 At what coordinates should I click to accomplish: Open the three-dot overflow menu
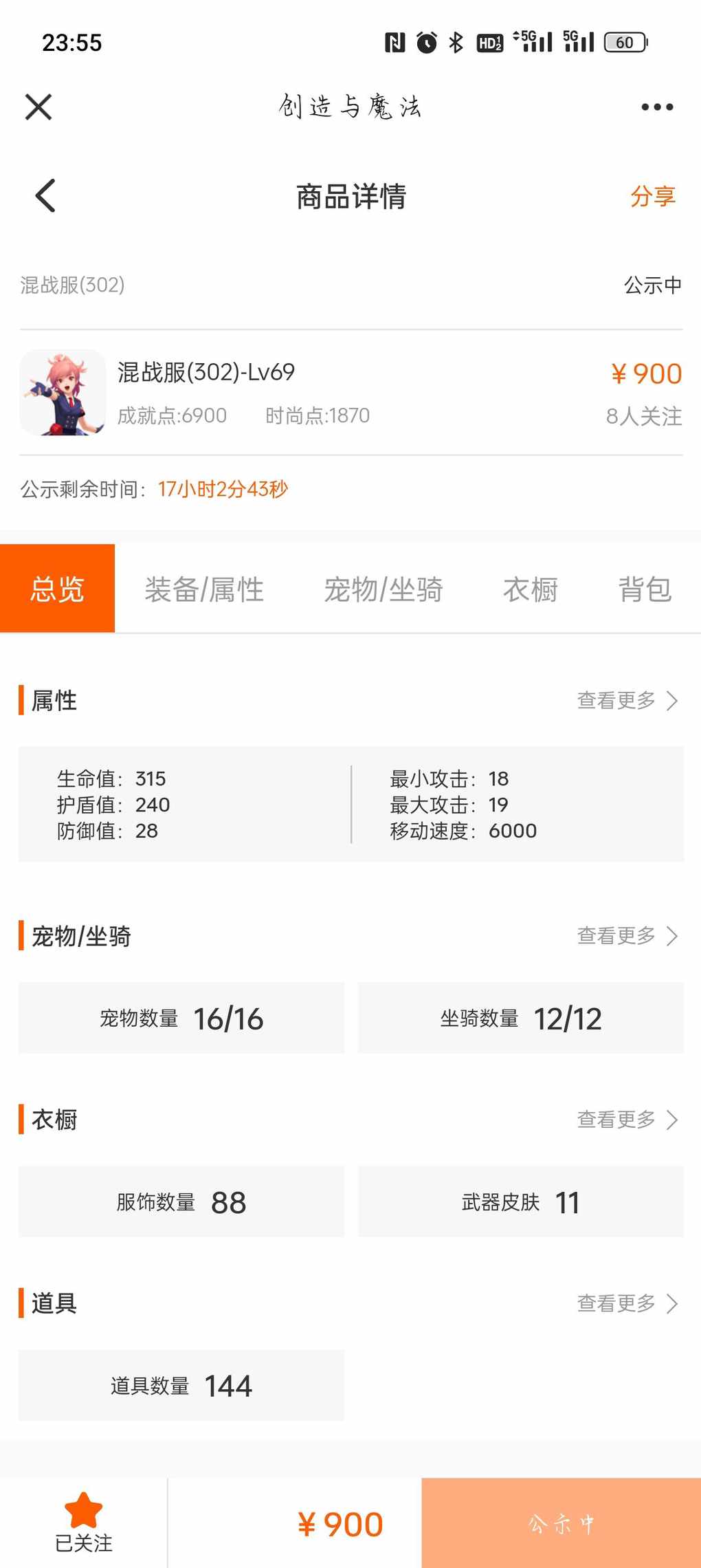point(657,107)
